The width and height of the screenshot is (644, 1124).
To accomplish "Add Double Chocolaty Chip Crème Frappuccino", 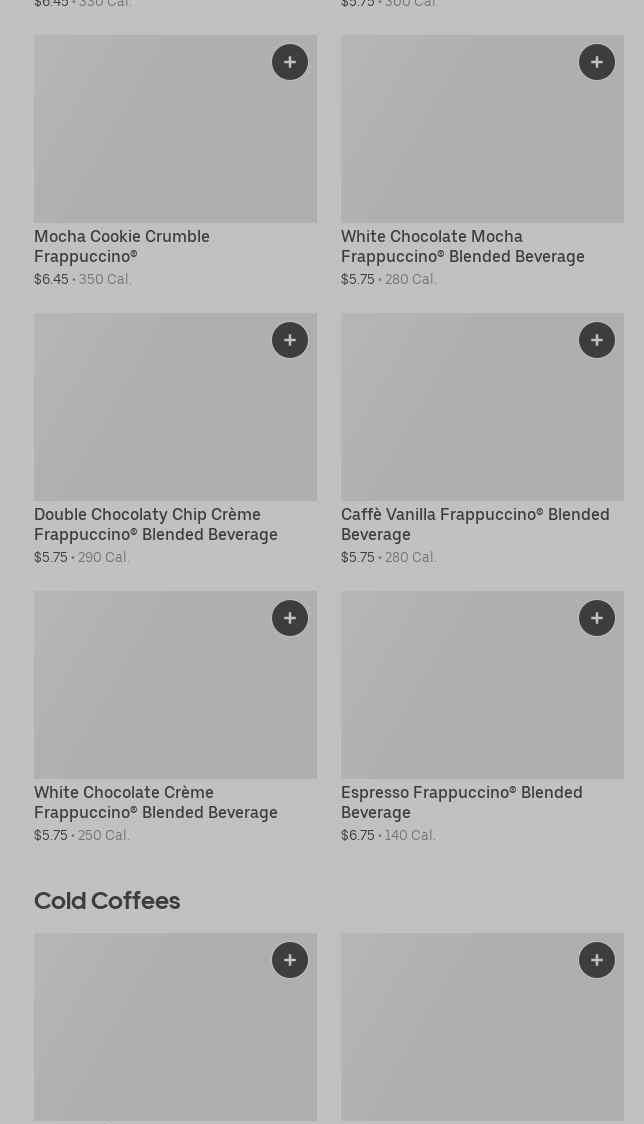I will pos(290,340).
